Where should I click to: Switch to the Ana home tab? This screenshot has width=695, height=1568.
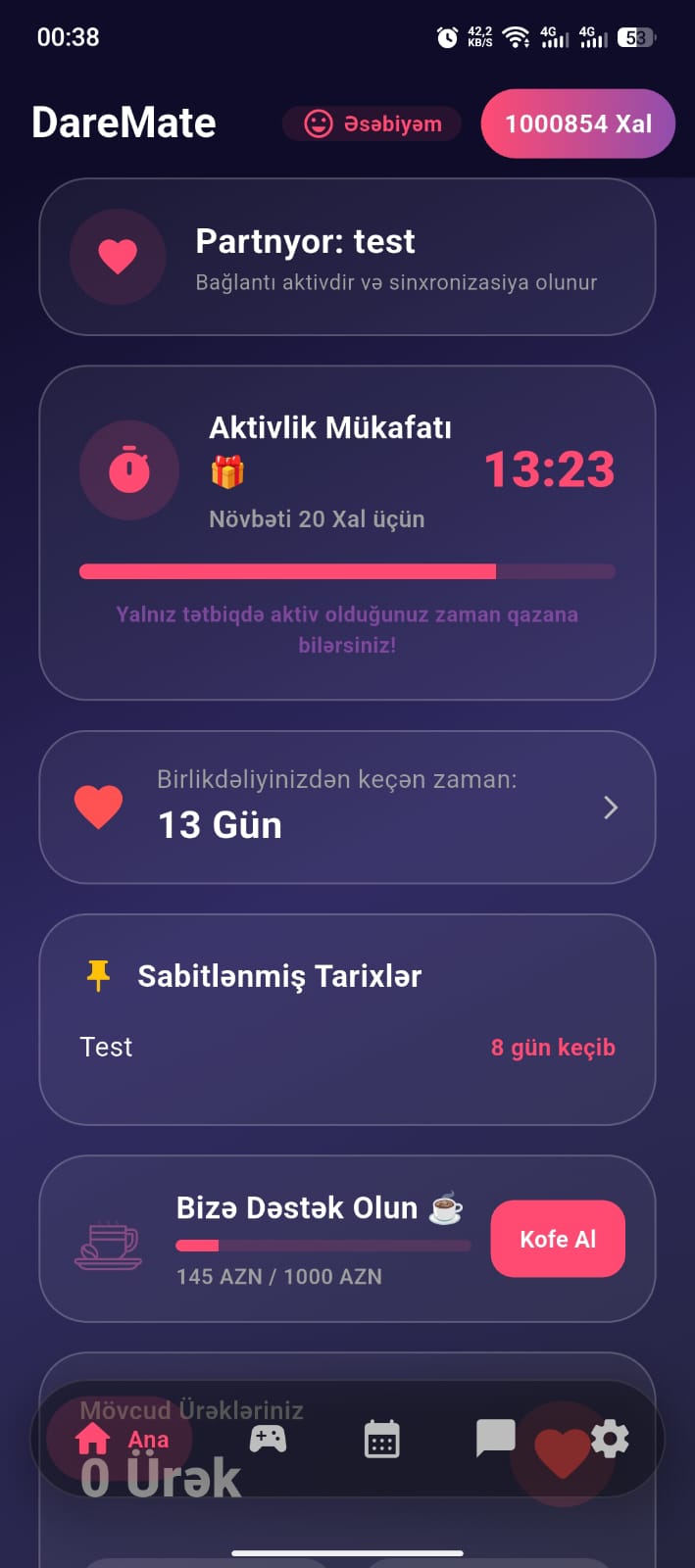[121, 1439]
